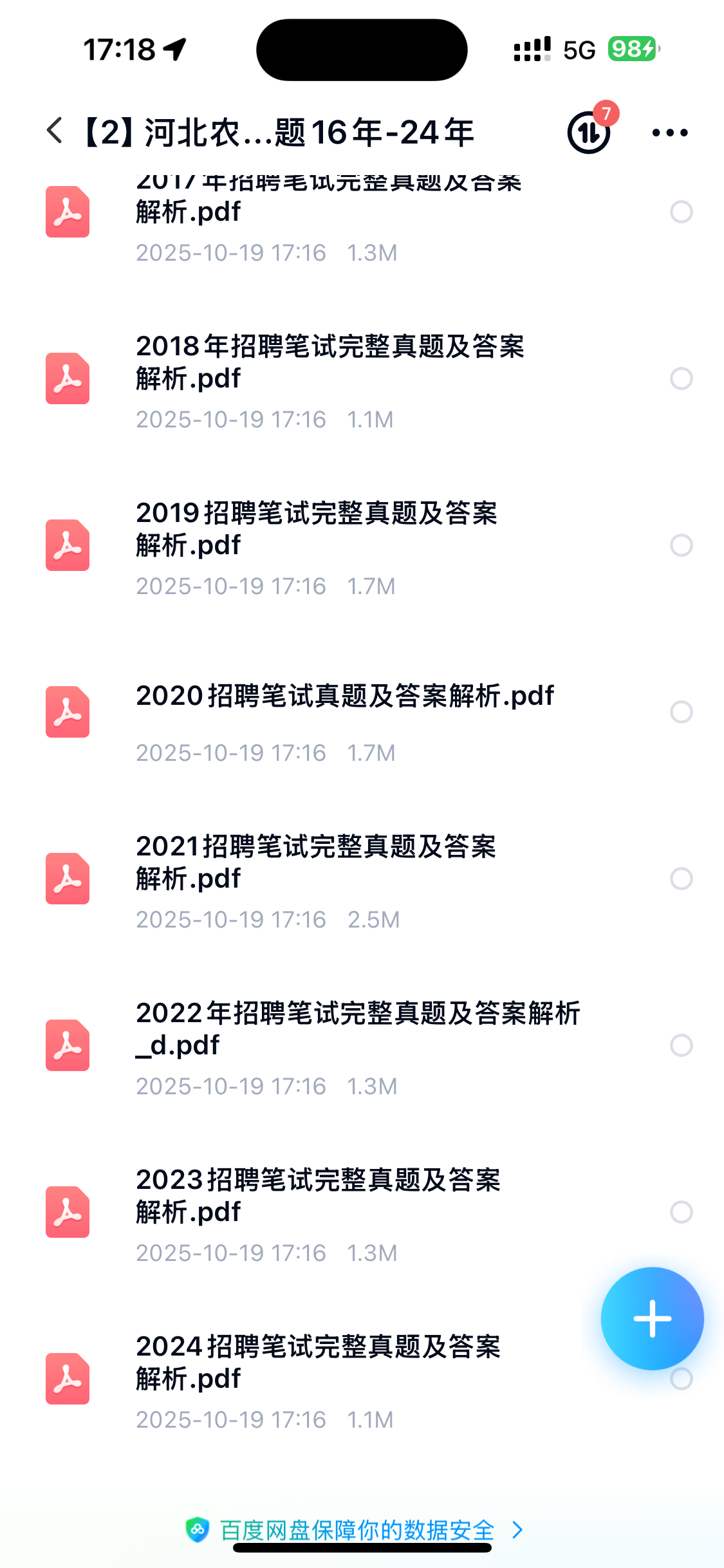This screenshot has height=1568, width=724.
Task: Open the 2019招聘笔试完整真题 PDF
Action: click(317, 529)
